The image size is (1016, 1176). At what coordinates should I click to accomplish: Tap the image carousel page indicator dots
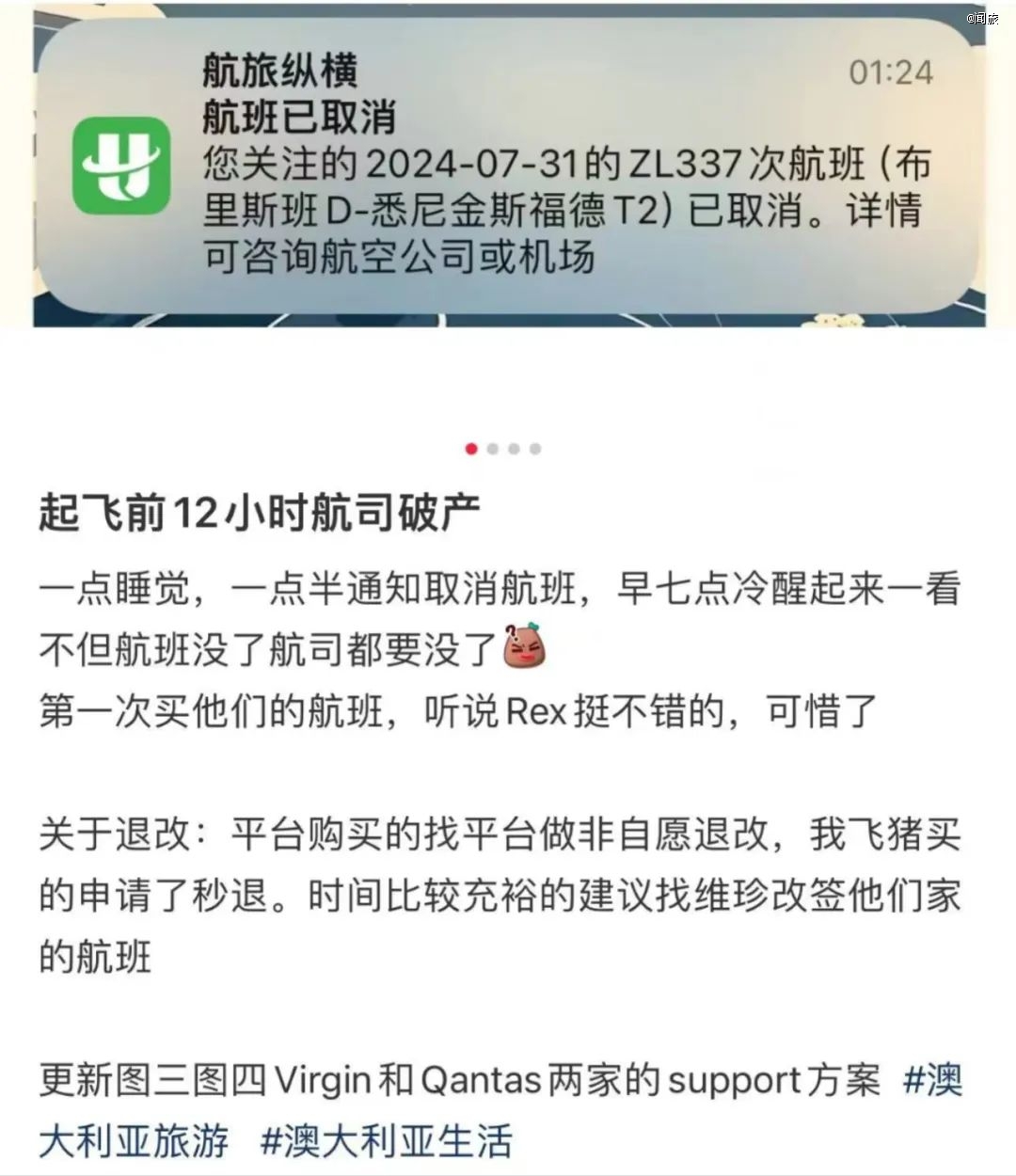point(503,449)
